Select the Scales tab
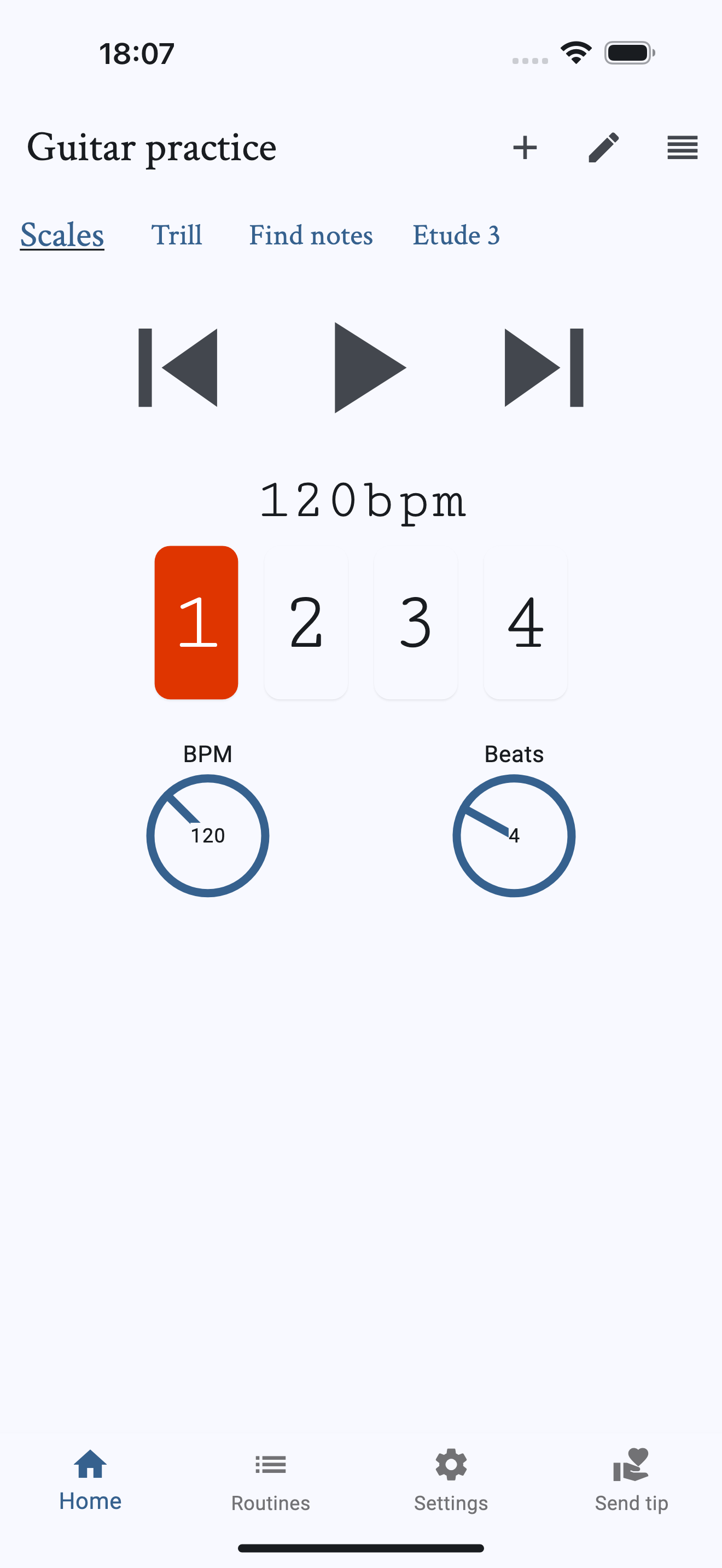Image resolution: width=722 pixels, height=1568 pixels. (x=62, y=235)
